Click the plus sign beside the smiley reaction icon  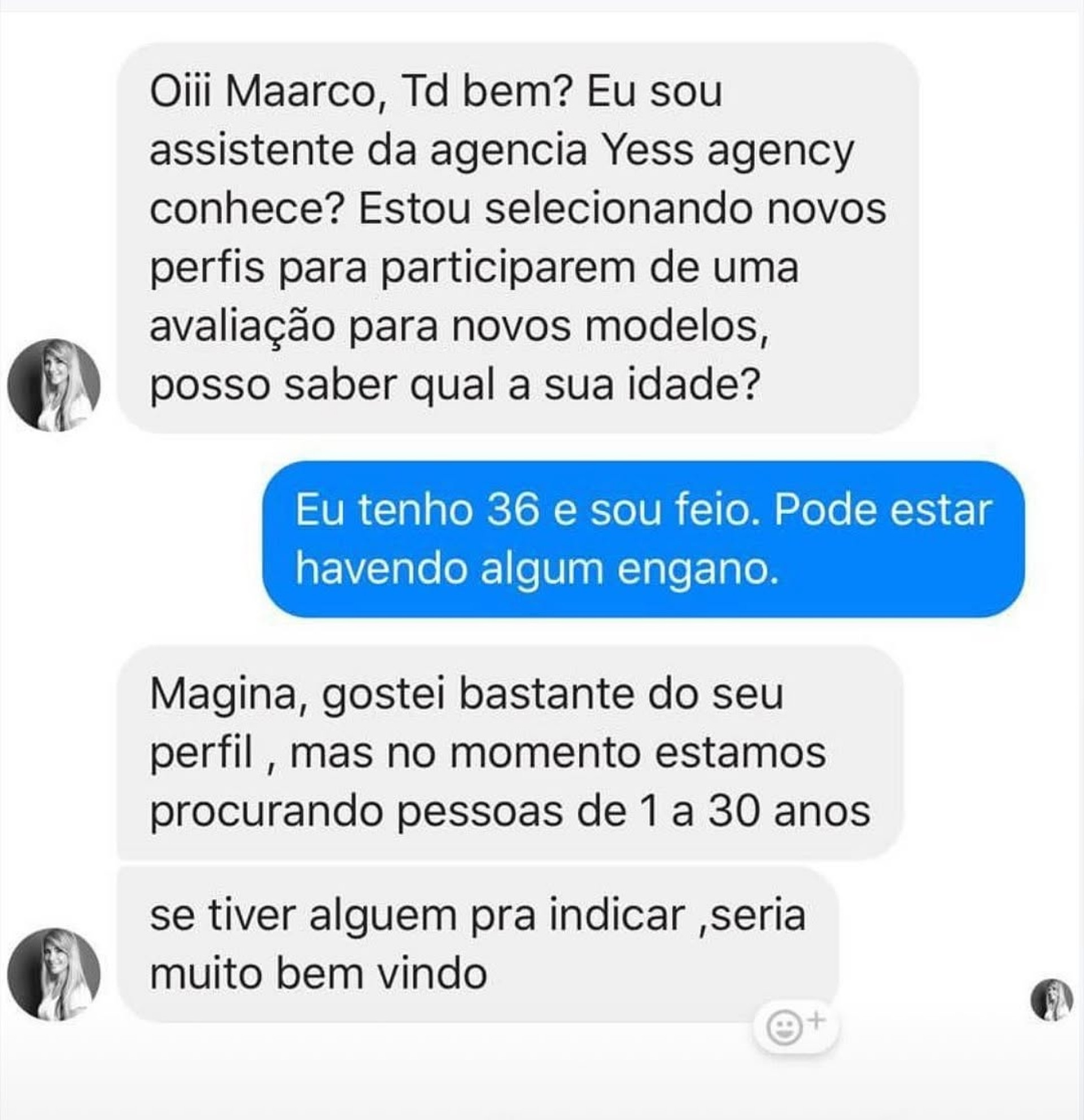[817, 1022]
